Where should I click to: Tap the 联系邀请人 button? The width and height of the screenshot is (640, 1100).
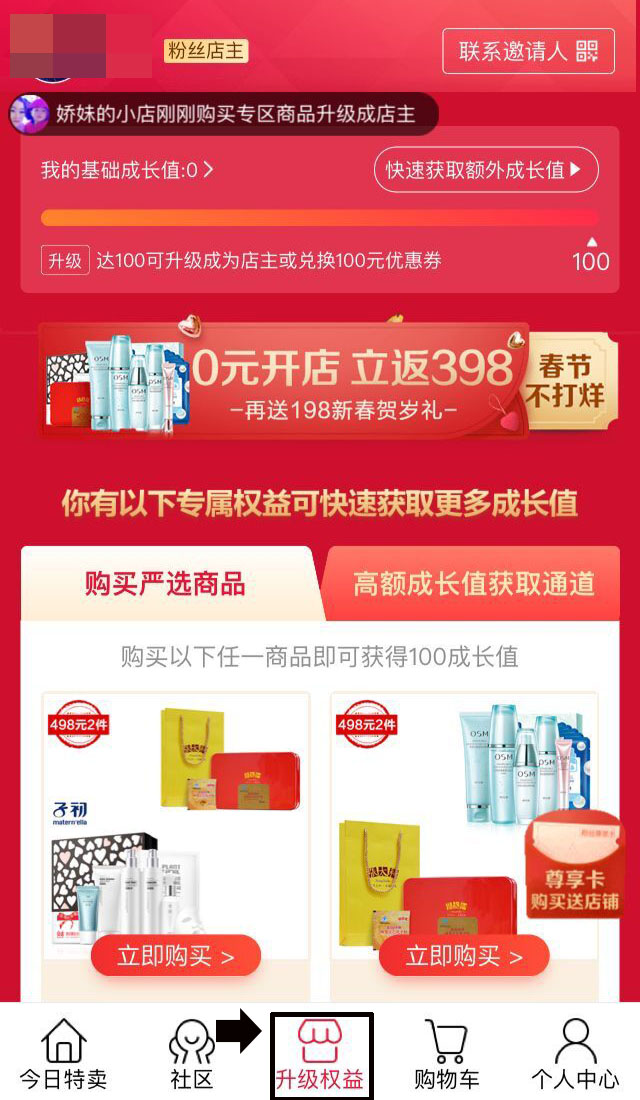click(528, 50)
